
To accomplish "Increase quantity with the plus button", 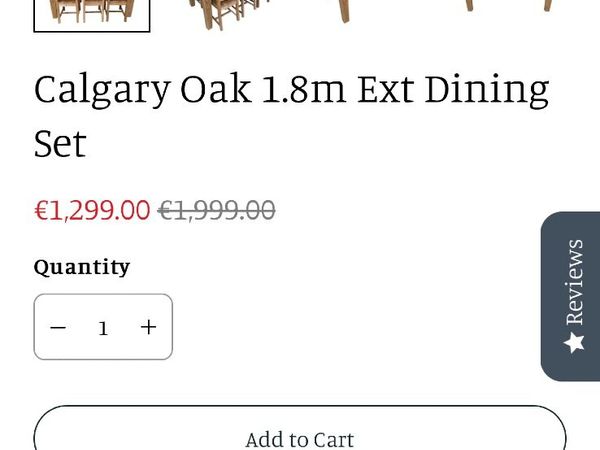I will 148,327.
